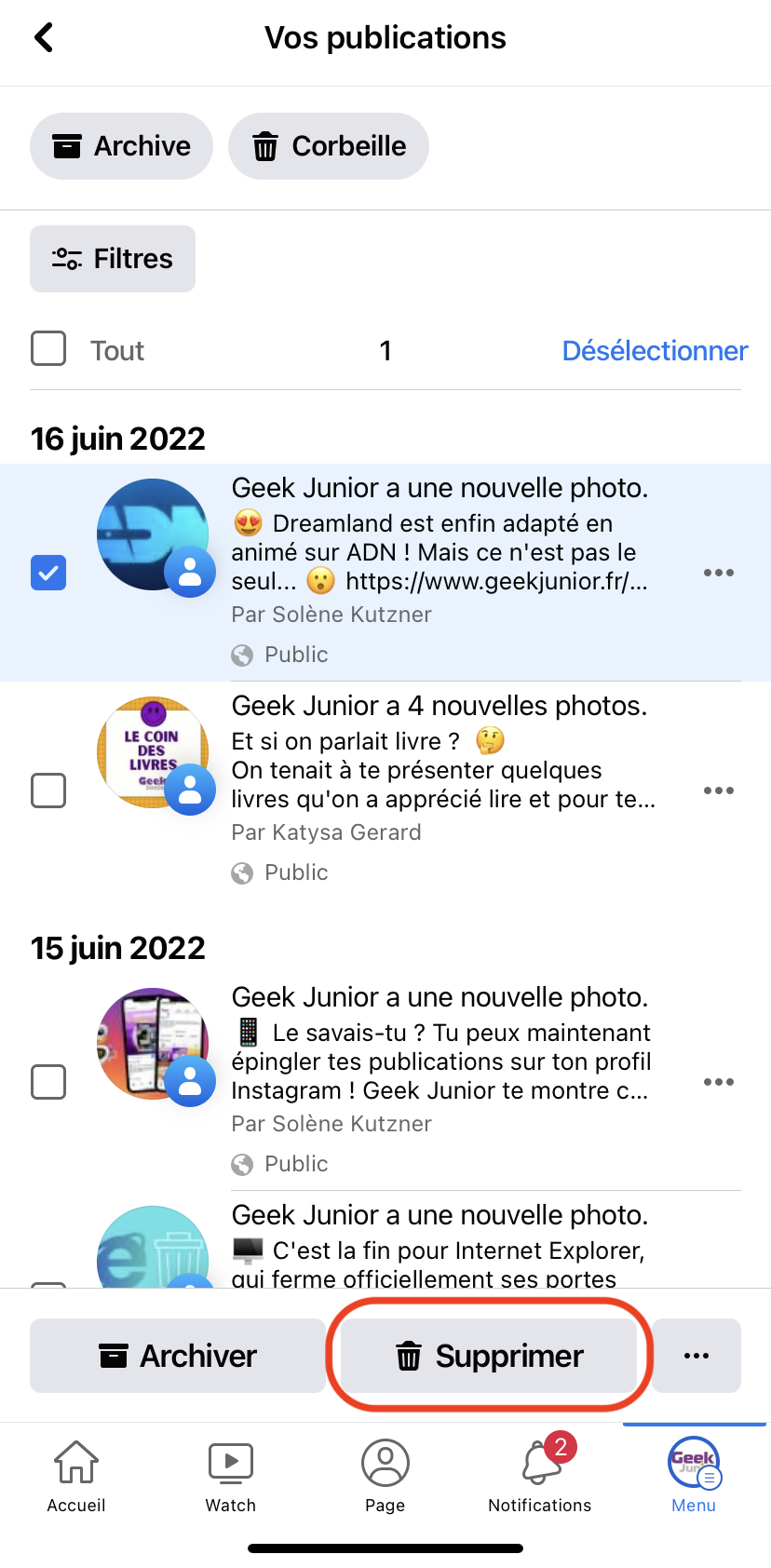Go back from Vos publications
This screenshot has width=771, height=1568.
coord(44,38)
